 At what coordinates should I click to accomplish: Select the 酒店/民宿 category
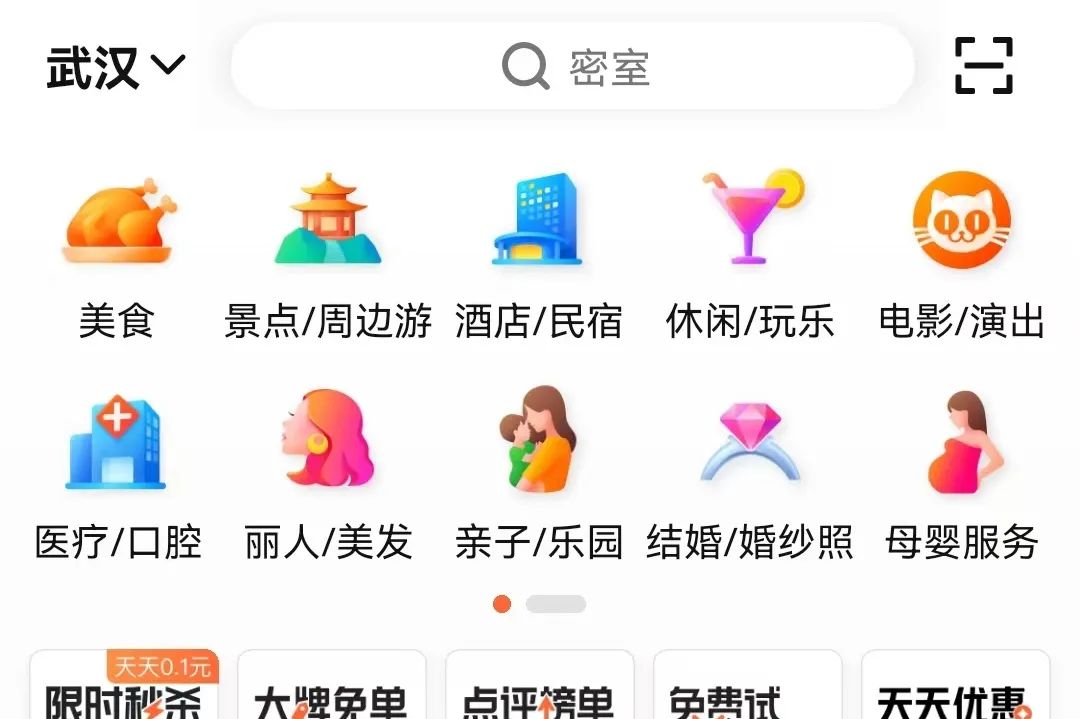539,255
